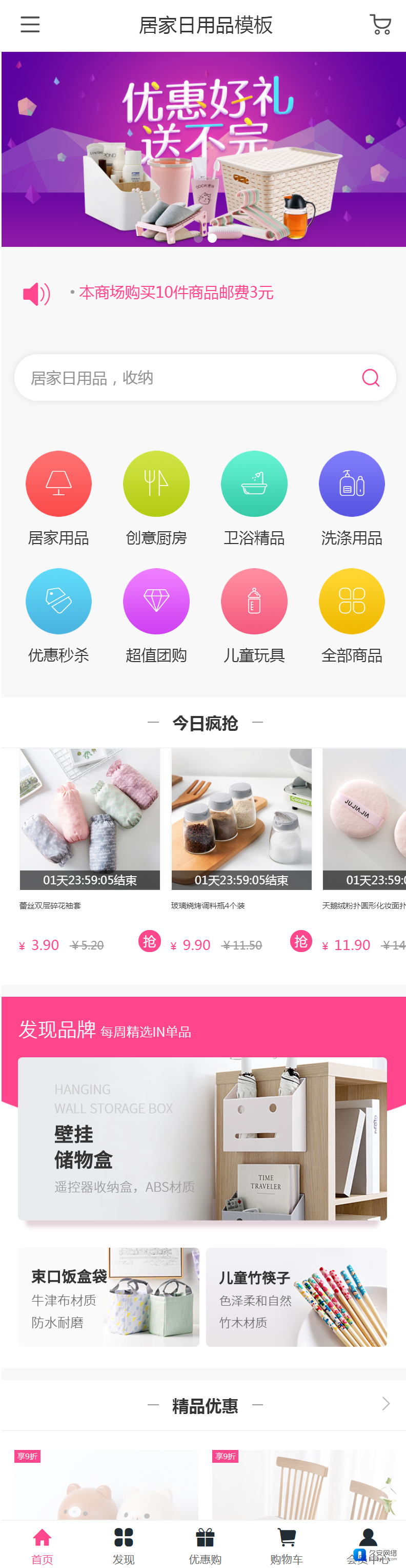Open the hamburger menu
406x1568 pixels.
30,24
